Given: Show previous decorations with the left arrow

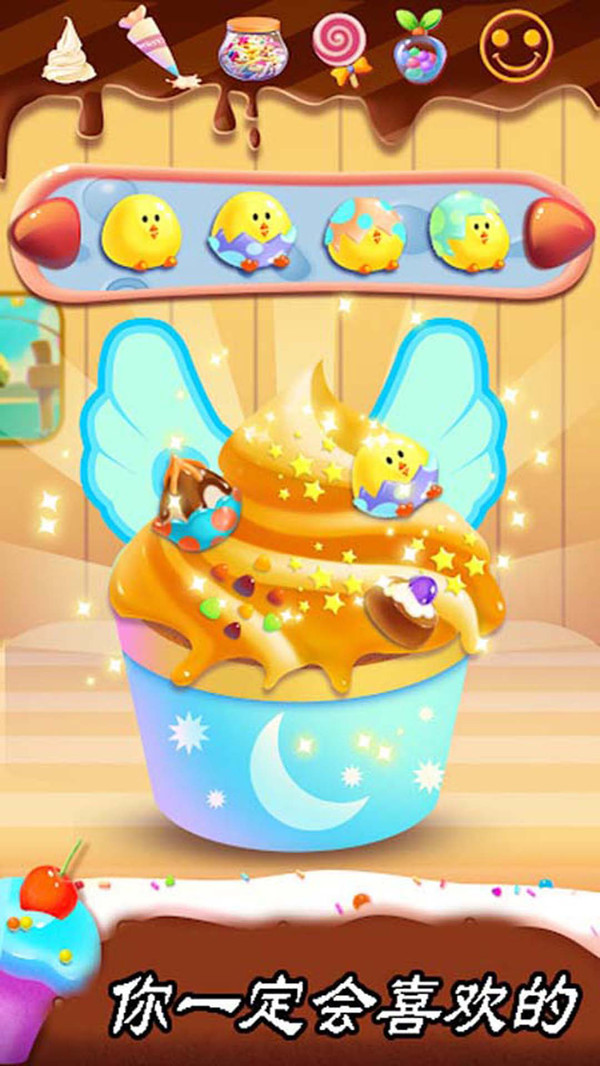Looking at the screenshot, I should coord(46,233).
